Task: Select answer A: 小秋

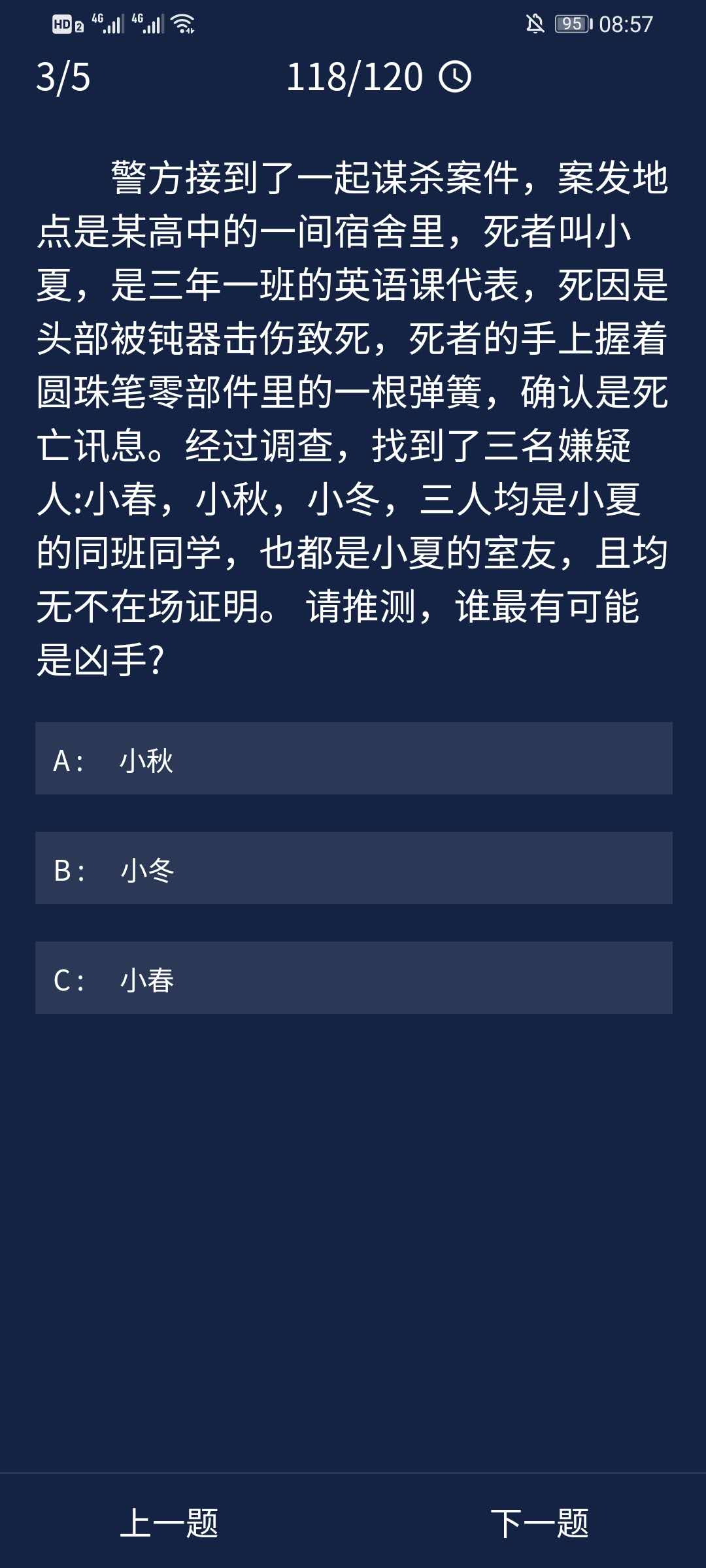Action: (x=353, y=759)
